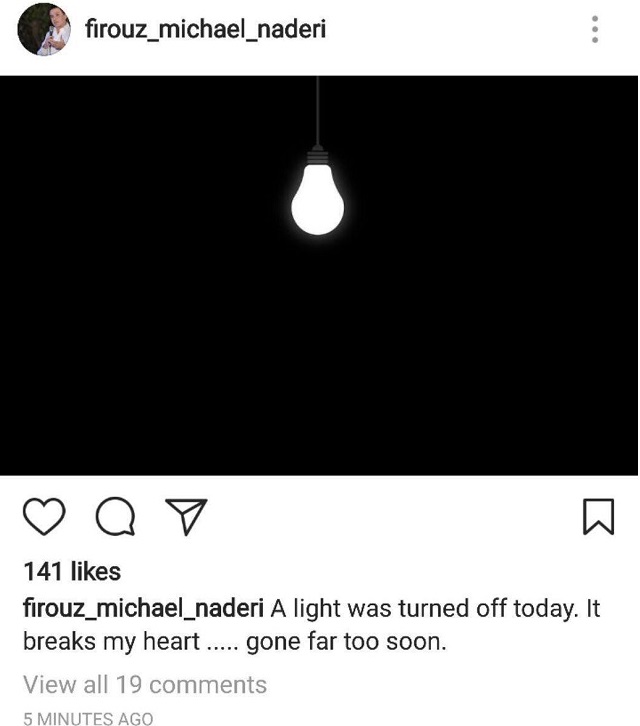640x726 pixels.
Task: View all 19 comments
Action: pyautogui.click(x=145, y=685)
